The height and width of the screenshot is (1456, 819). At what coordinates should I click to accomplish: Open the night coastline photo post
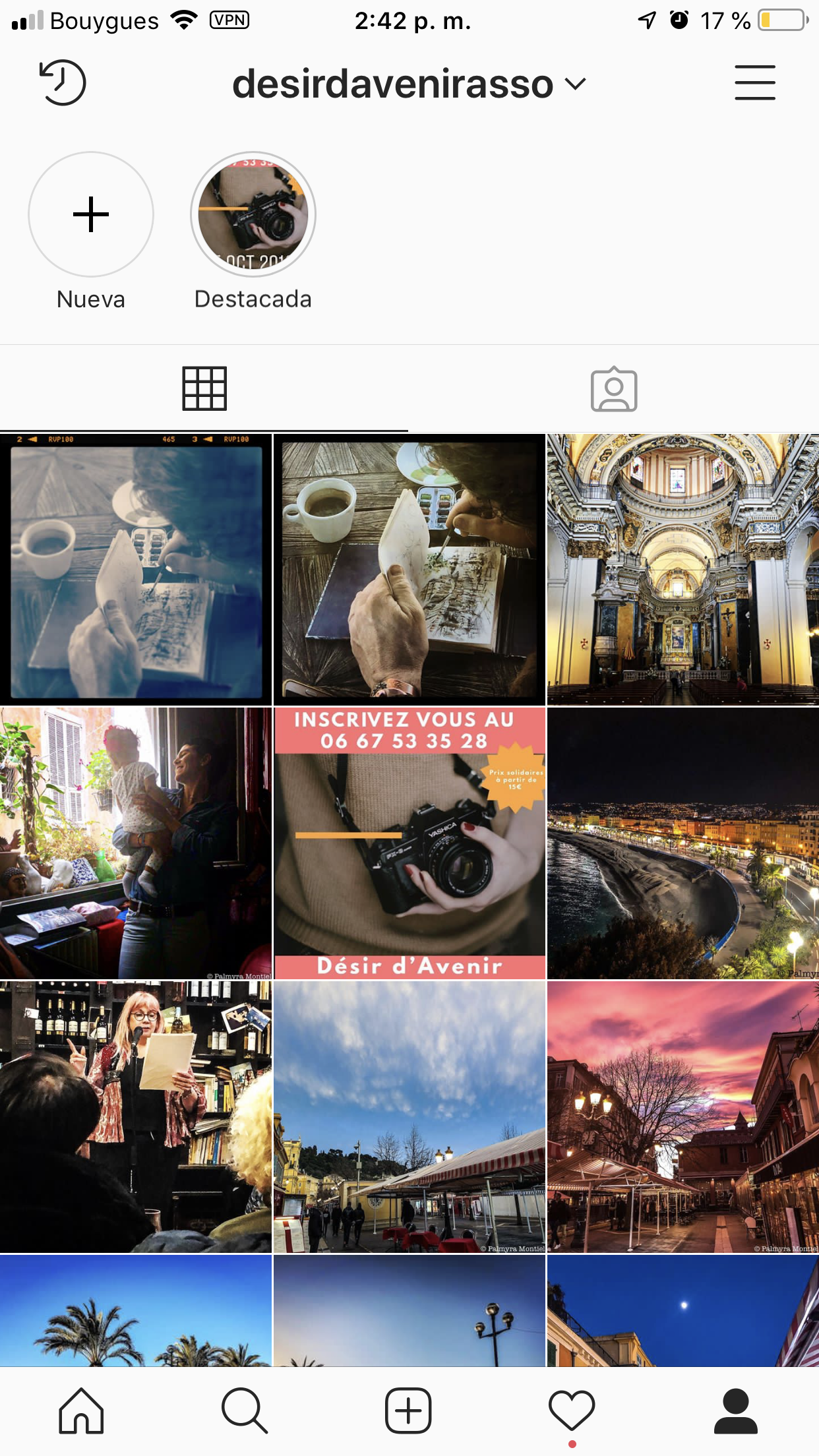(682, 843)
